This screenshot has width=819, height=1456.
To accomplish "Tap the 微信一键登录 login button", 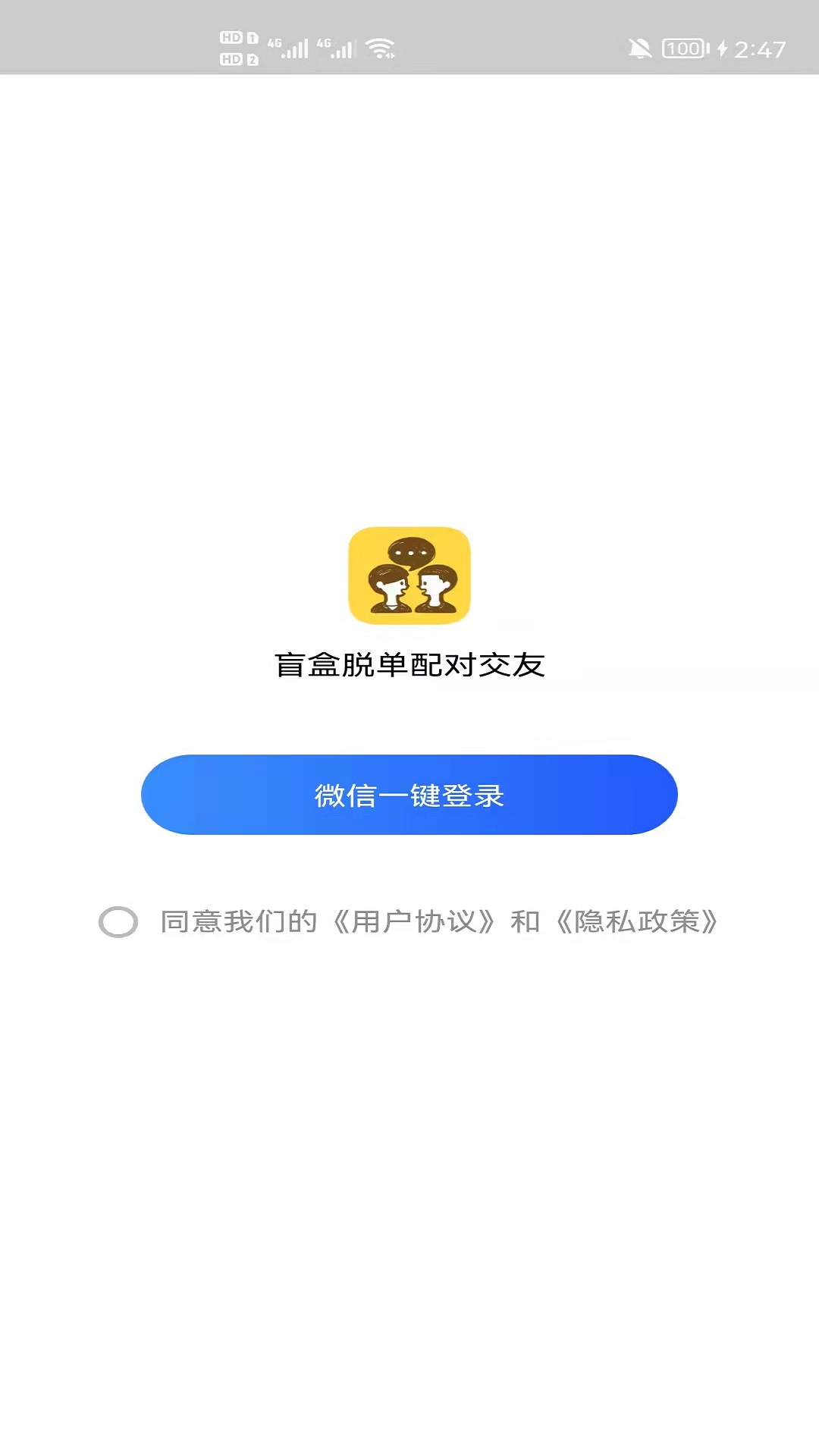I will 409,795.
